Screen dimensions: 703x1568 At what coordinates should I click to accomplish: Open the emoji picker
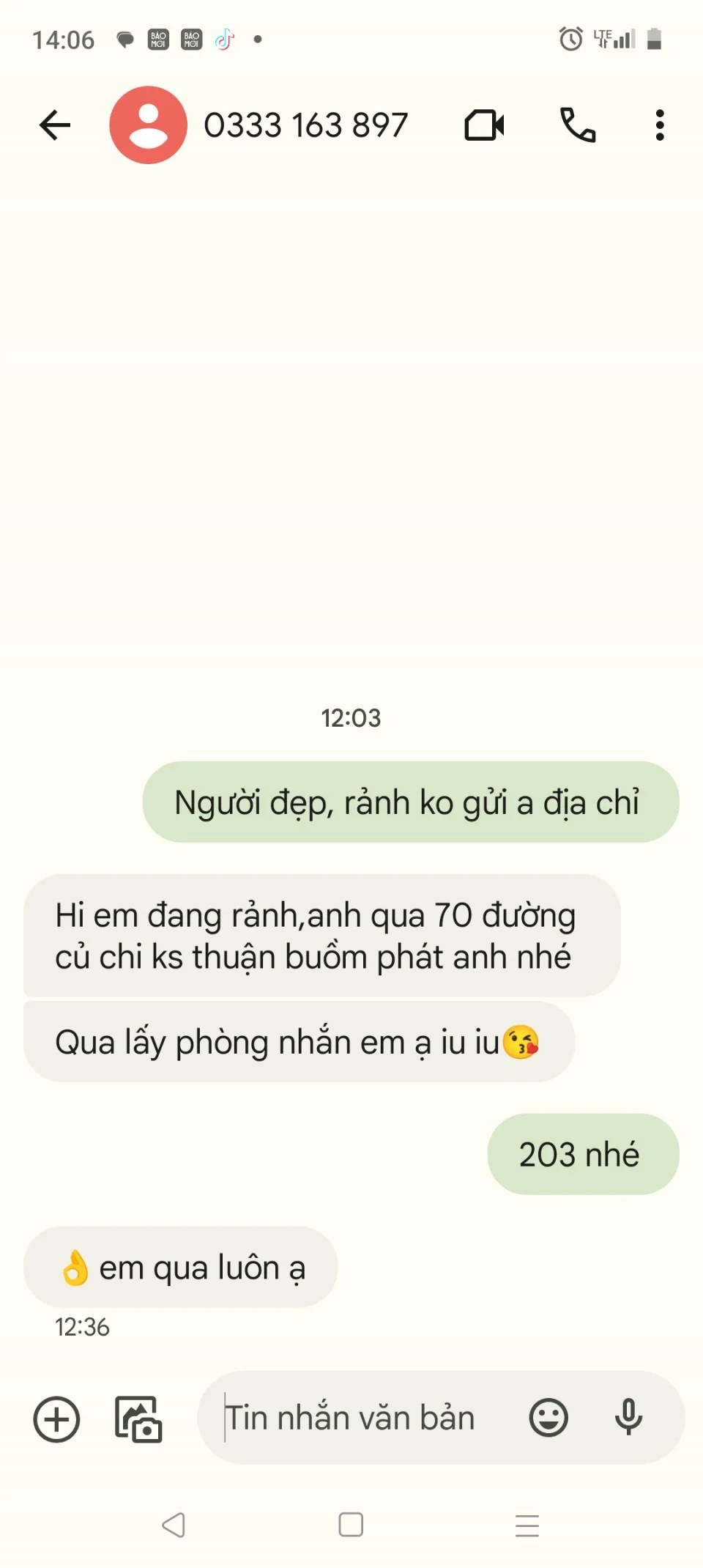click(548, 1418)
